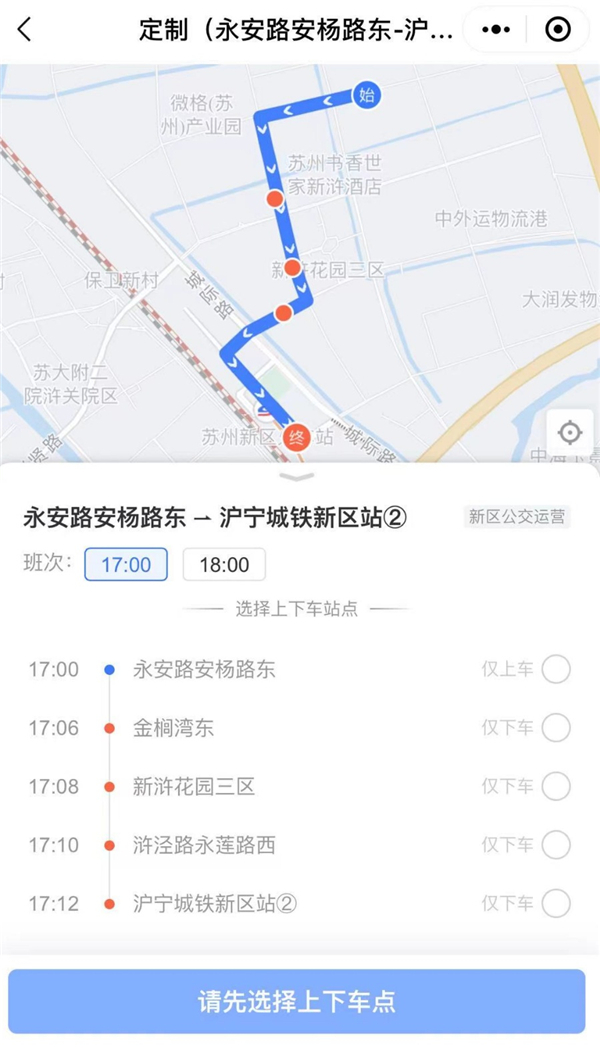
Task: Open the mini program's three-dot menu
Action: 496,29
